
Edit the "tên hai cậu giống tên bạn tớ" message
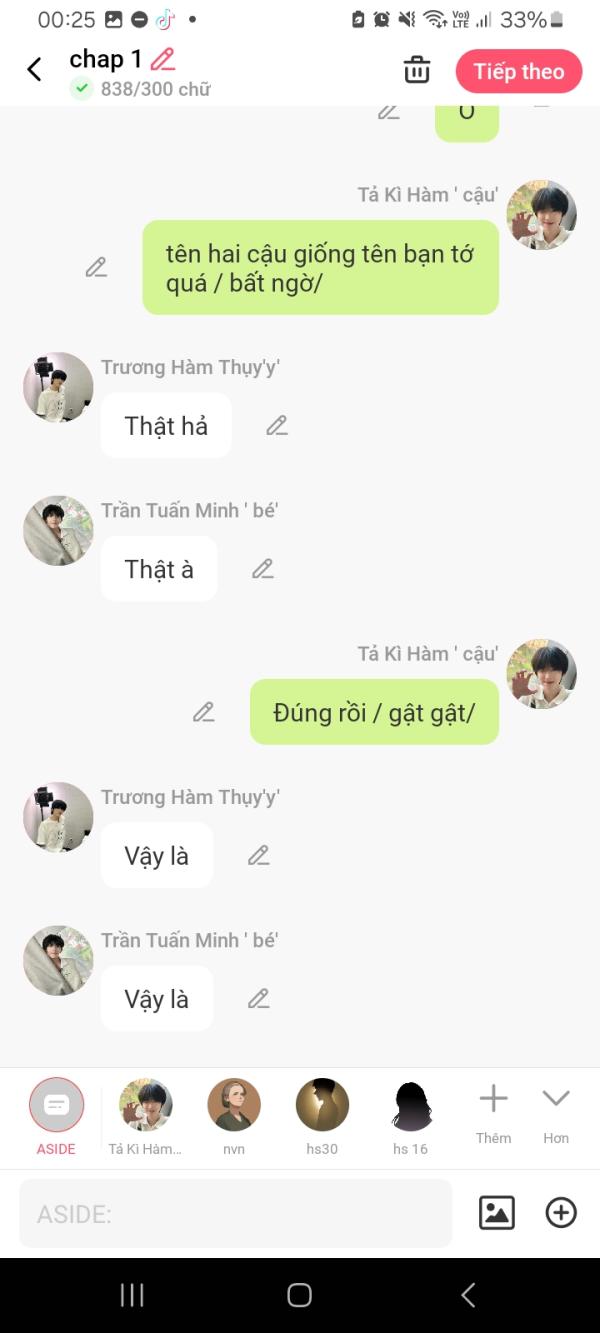(96, 267)
